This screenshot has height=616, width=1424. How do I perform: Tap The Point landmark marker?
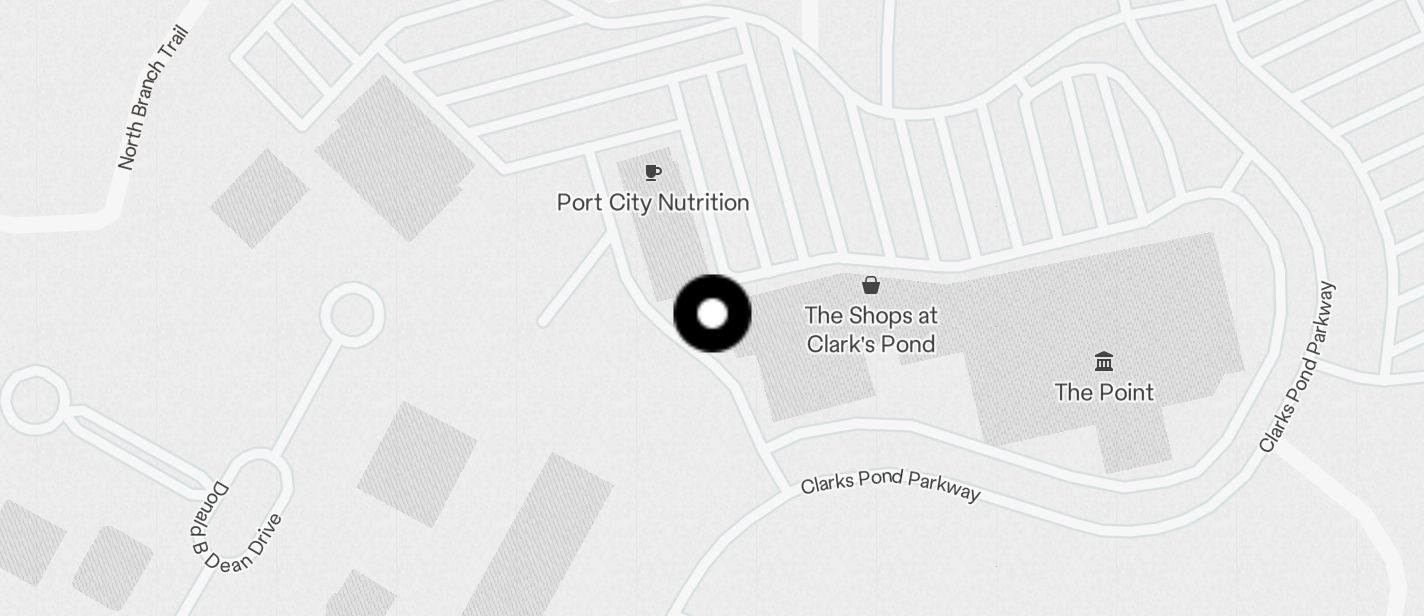[1104, 362]
